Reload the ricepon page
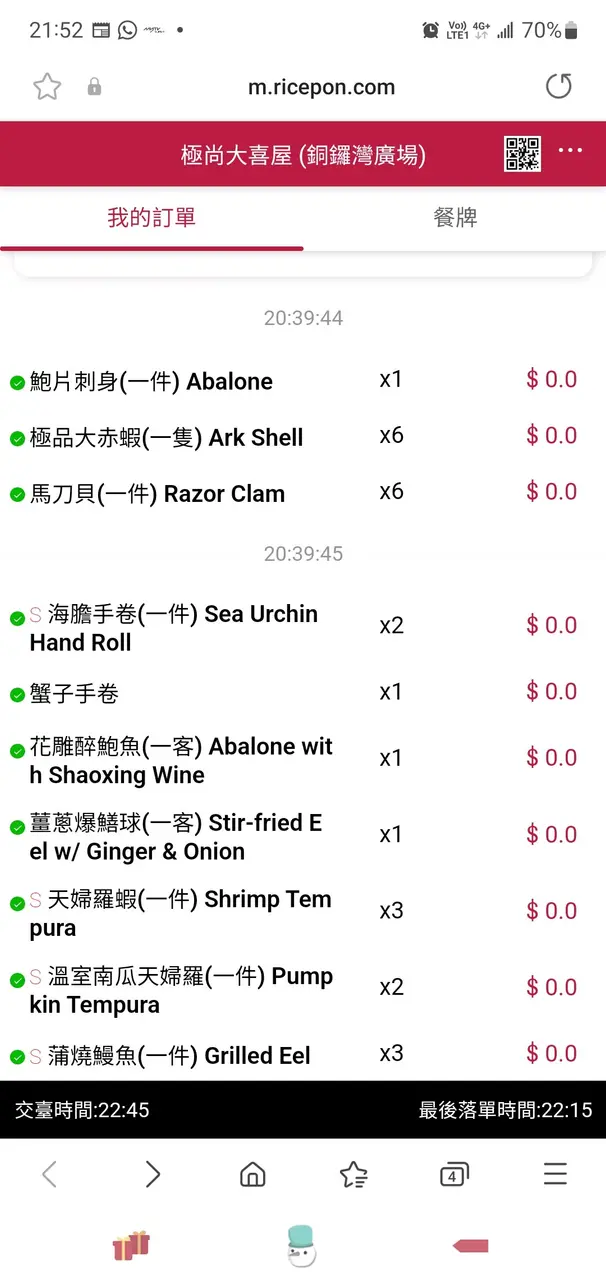Screen dimensions: 606x1280 [558, 87]
